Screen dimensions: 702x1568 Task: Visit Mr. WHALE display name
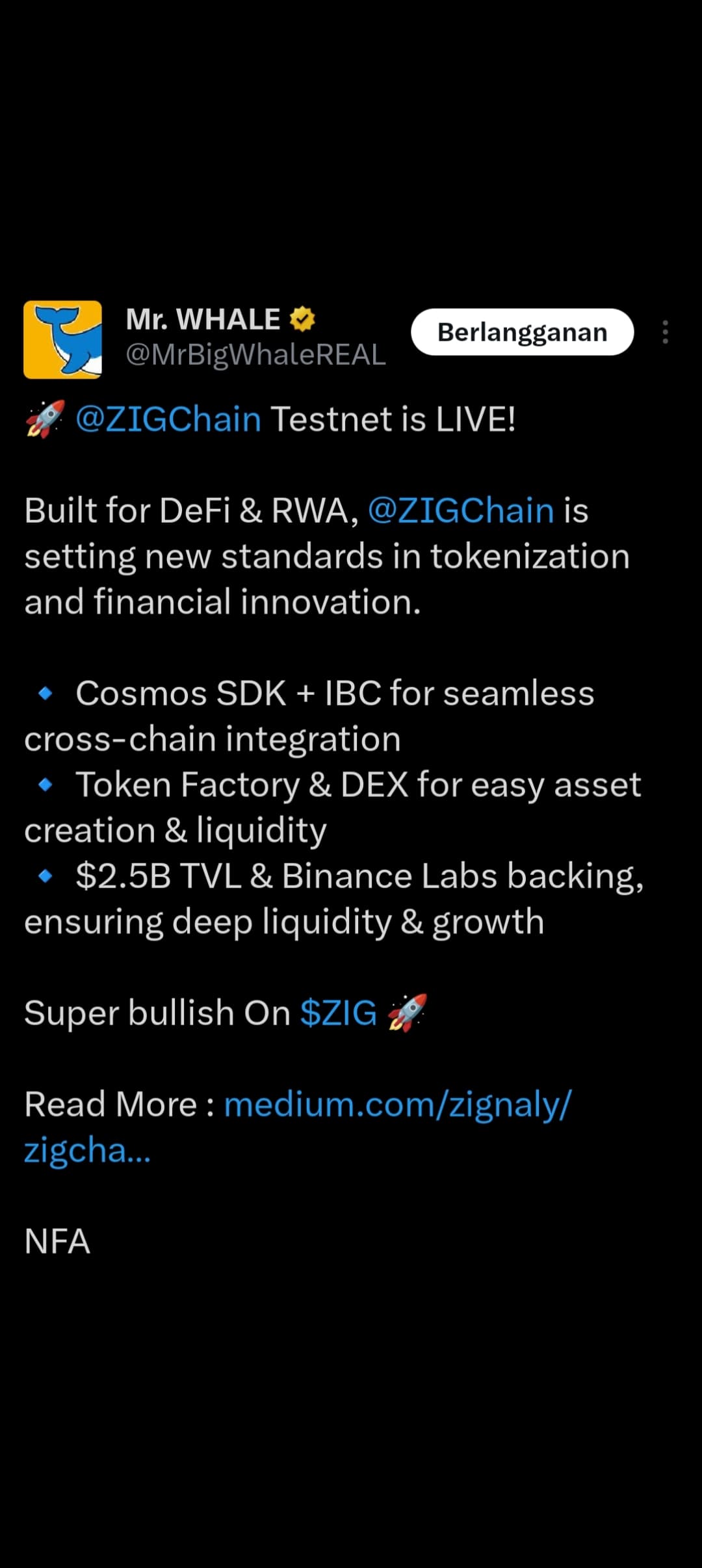(201, 318)
